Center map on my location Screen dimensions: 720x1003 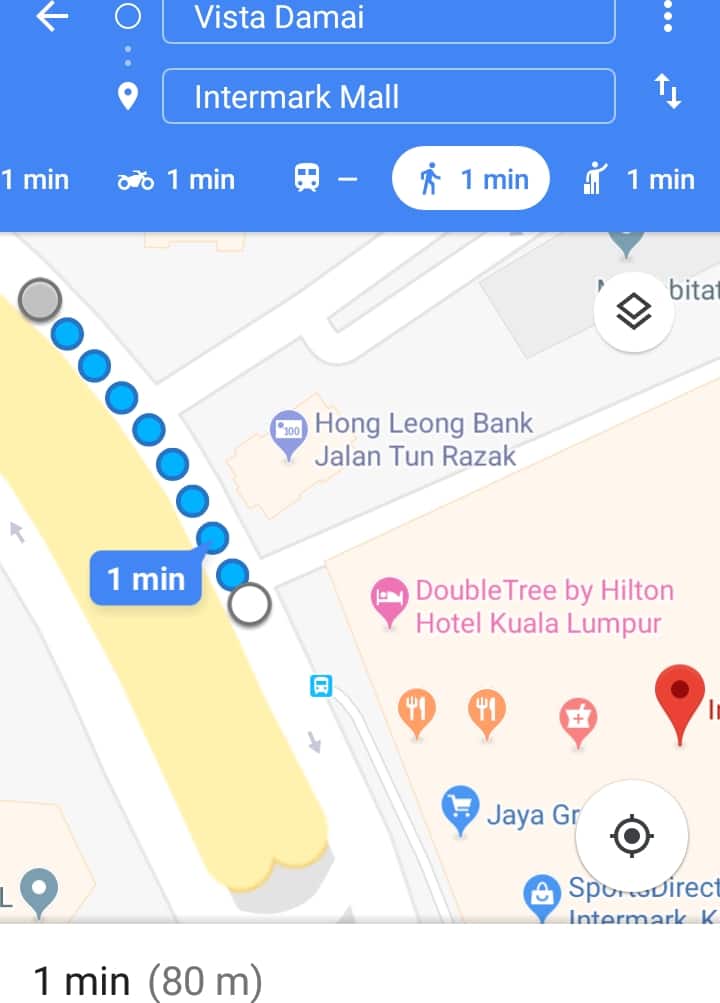pos(631,835)
